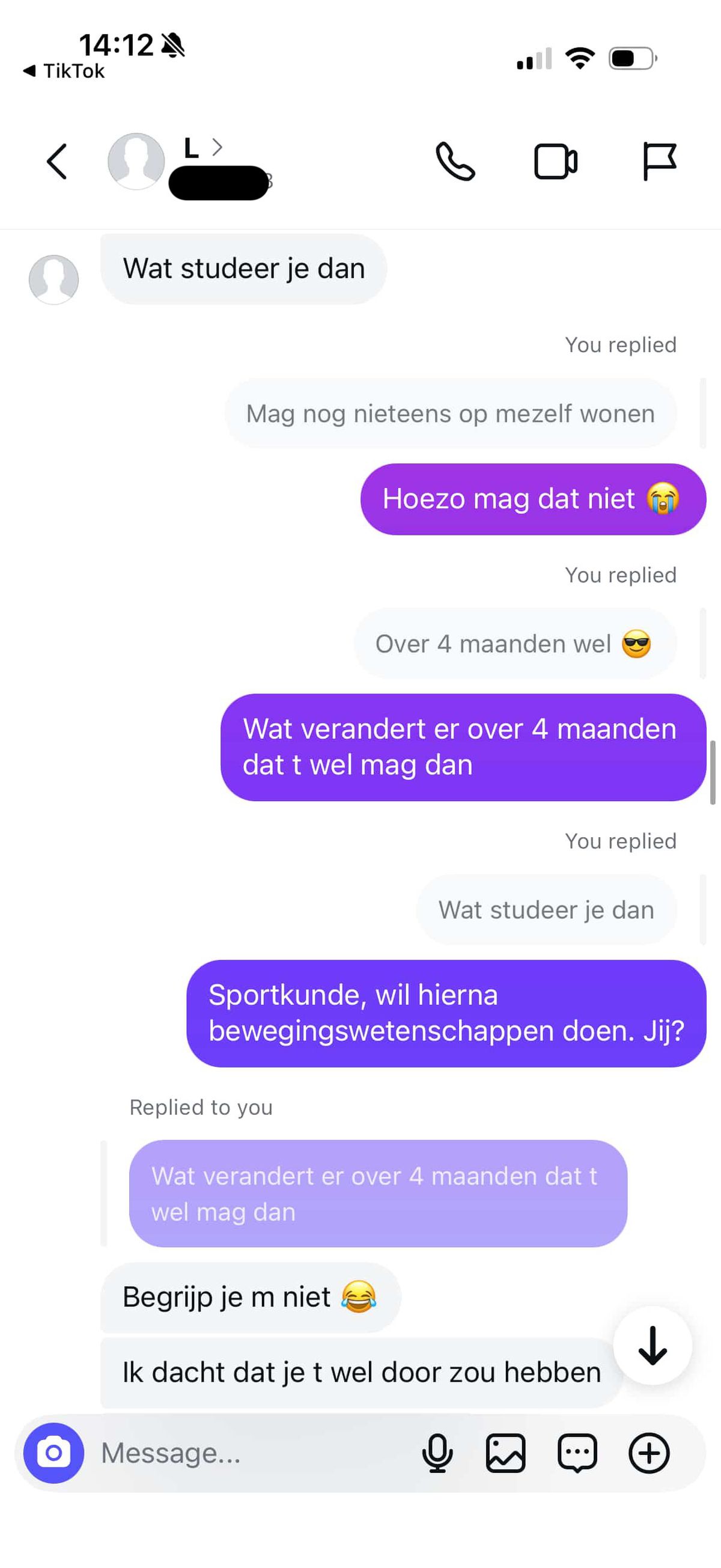
Task: Record a voice message with the microphone
Action: tap(437, 1453)
